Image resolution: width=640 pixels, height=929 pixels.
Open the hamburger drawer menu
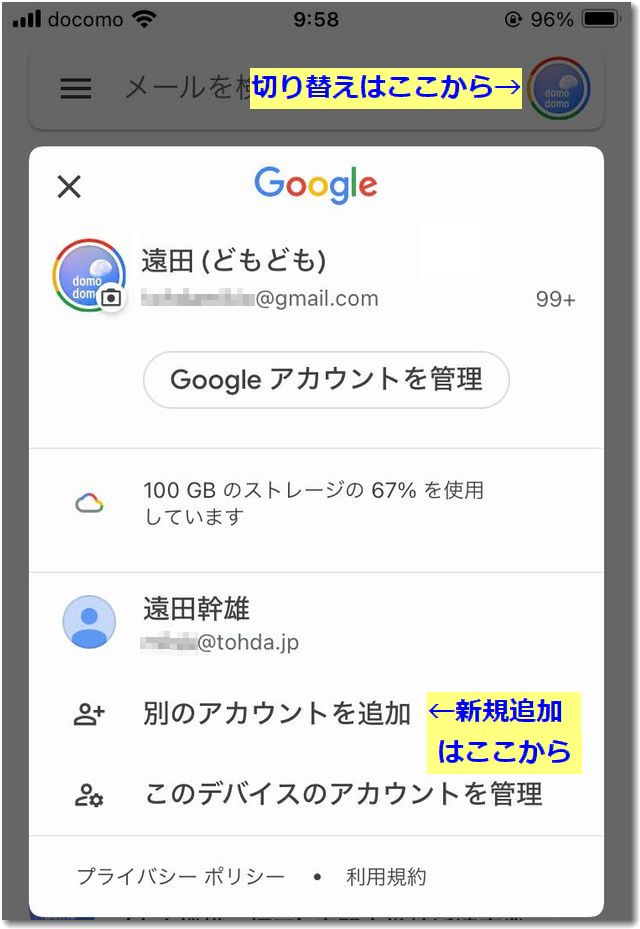(x=76, y=88)
